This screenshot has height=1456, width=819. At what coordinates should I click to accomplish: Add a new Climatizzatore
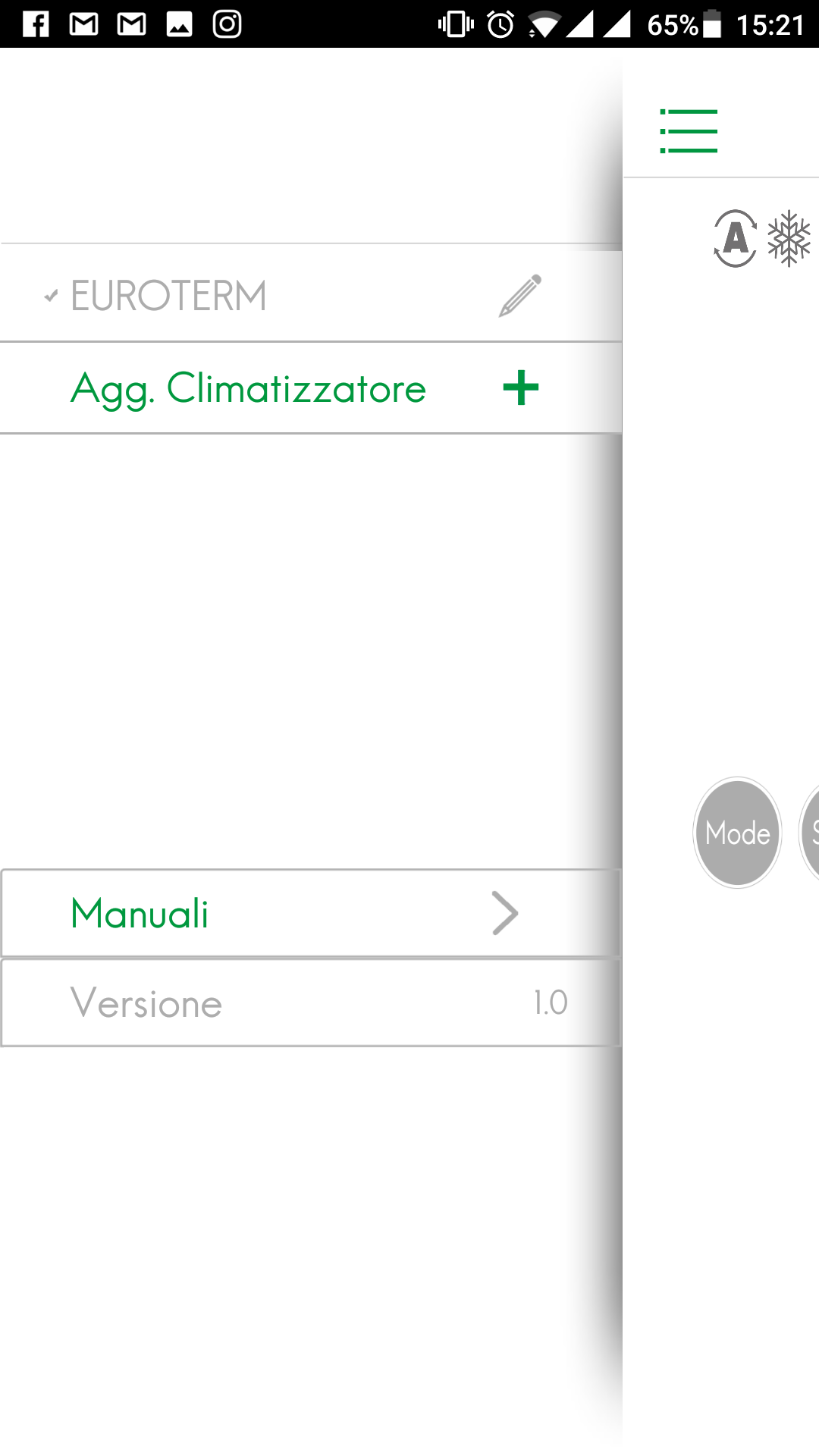[311, 388]
